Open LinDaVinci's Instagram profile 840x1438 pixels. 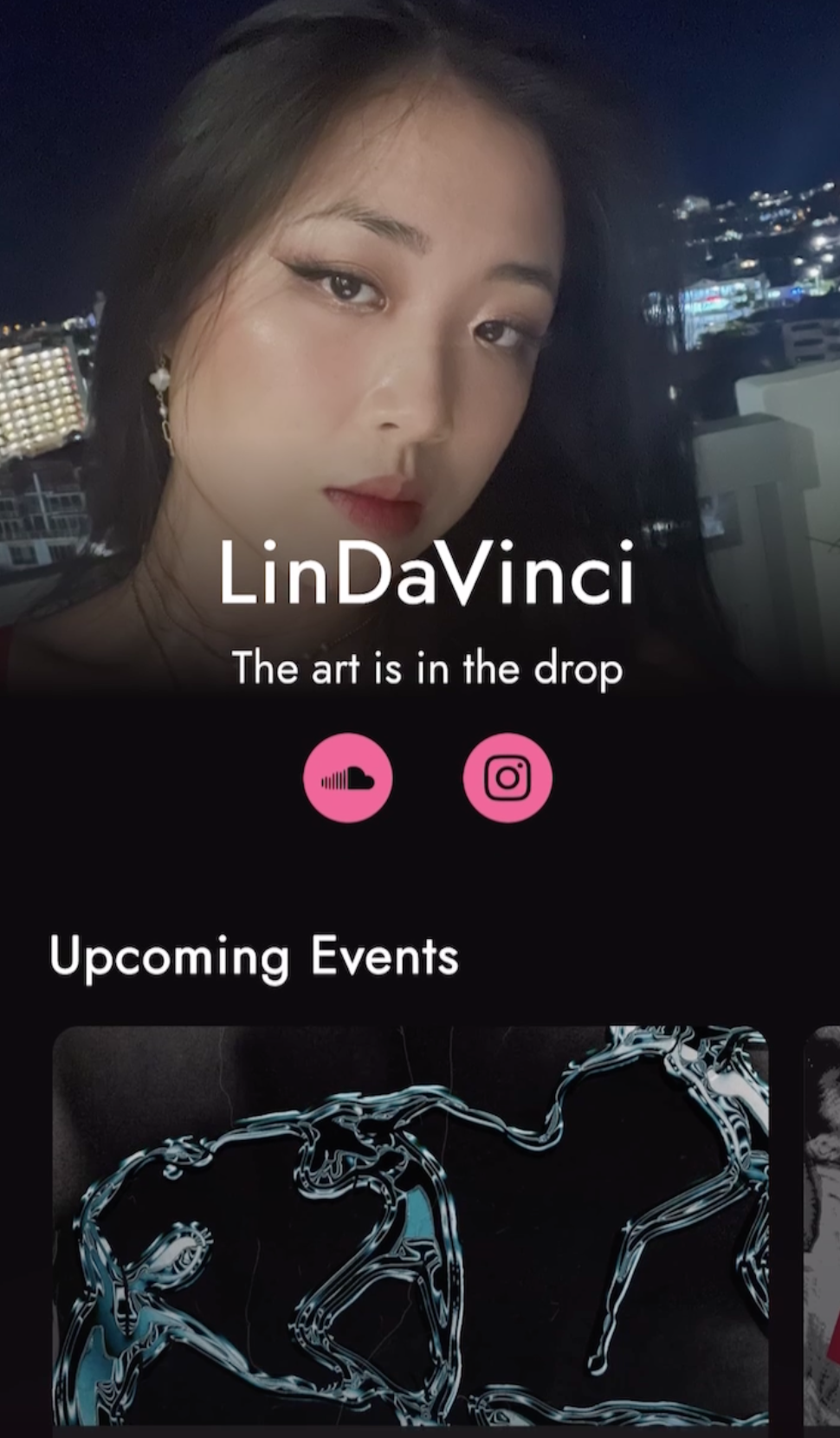[x=507, y=778]
